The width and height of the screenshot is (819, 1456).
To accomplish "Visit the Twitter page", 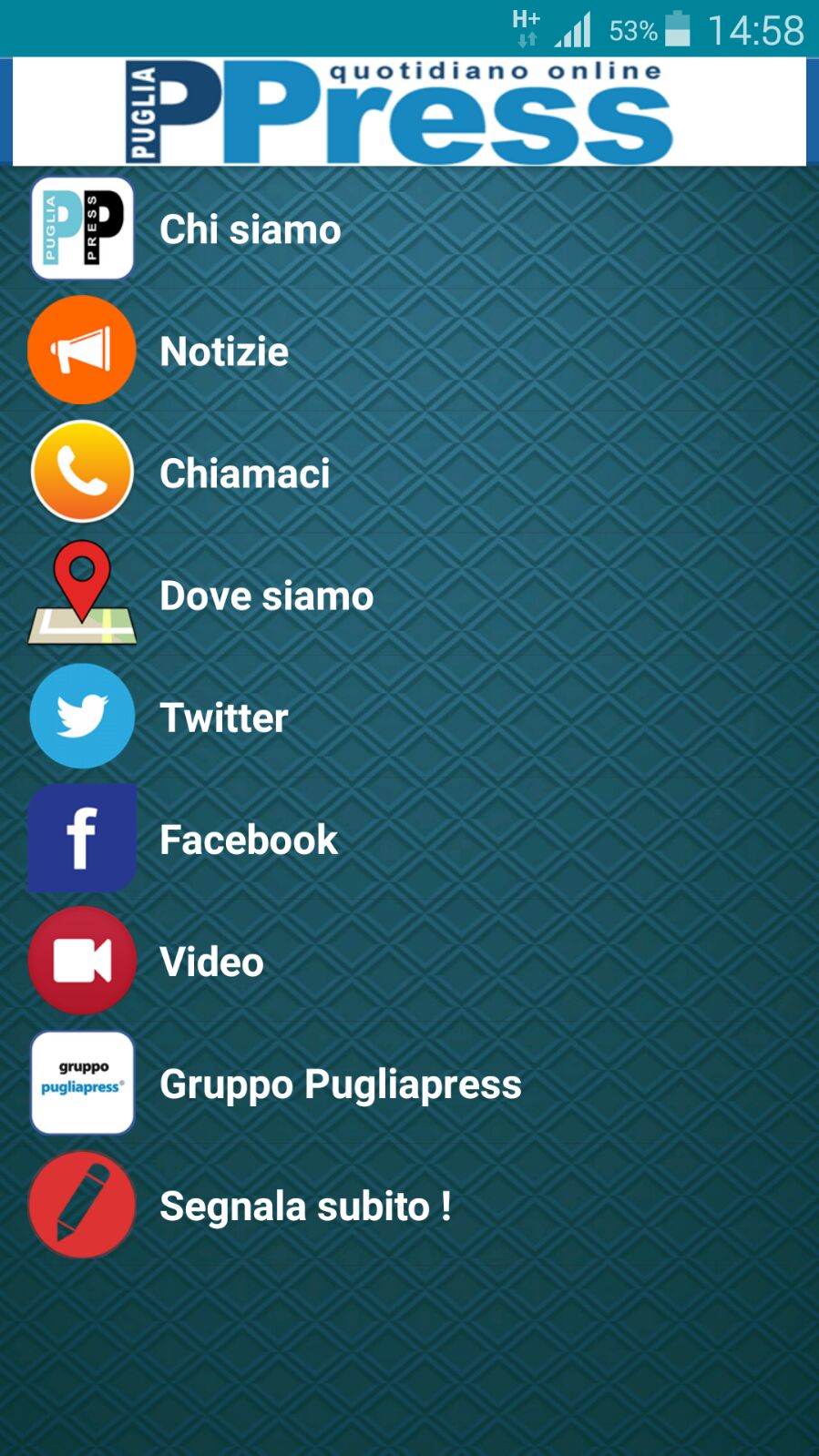I will (223, 718).
